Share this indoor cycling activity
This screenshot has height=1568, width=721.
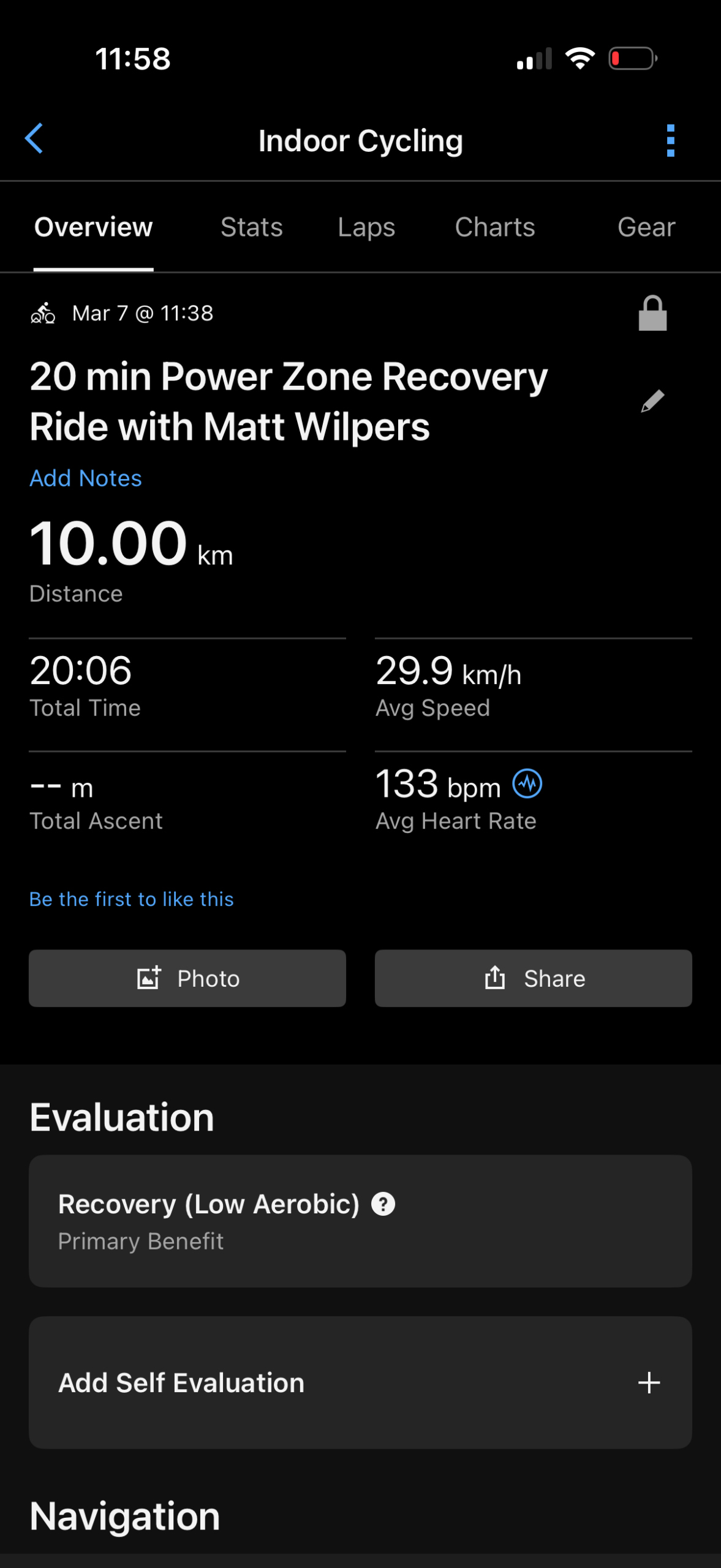(533, 978)
